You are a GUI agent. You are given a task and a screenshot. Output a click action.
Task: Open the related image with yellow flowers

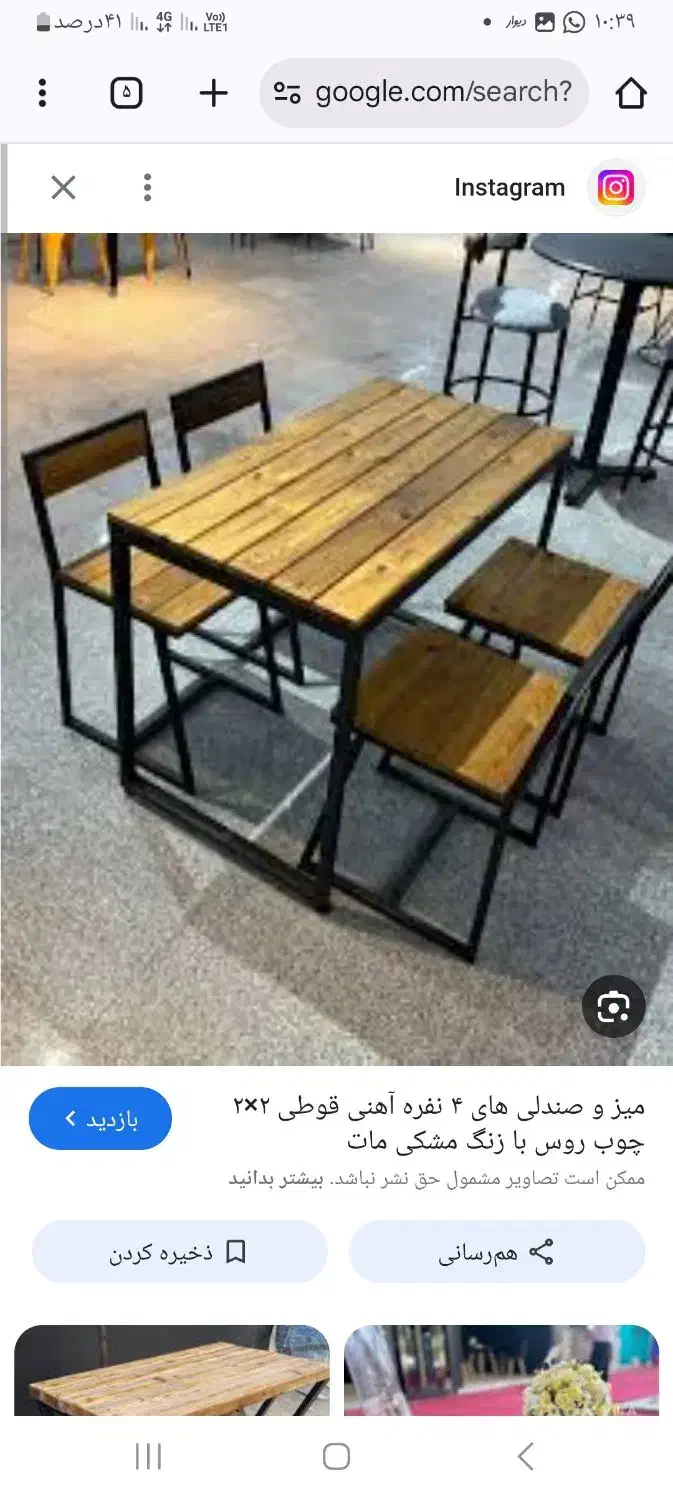point(501,1370)
